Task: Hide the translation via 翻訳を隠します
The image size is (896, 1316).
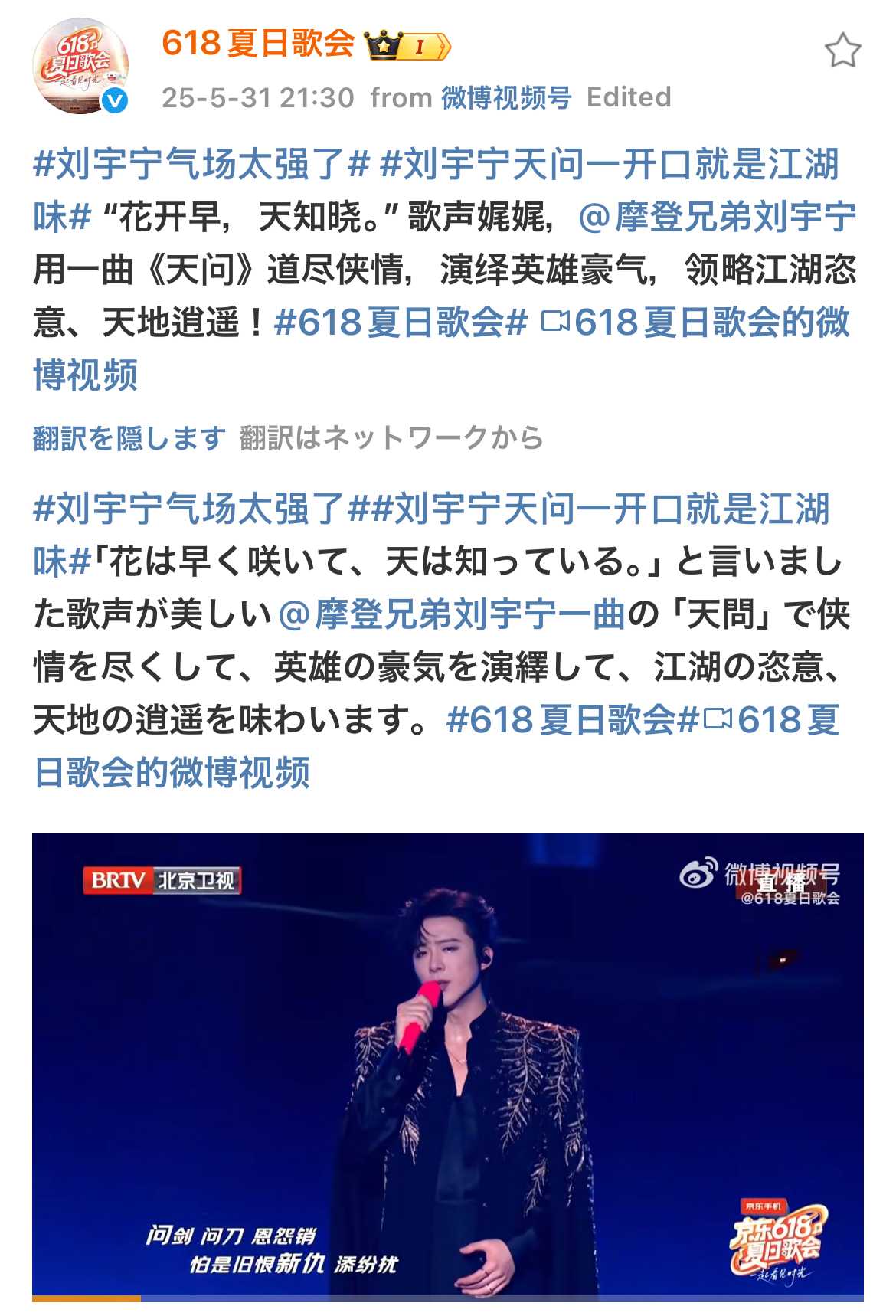Action: coord(129,438)
